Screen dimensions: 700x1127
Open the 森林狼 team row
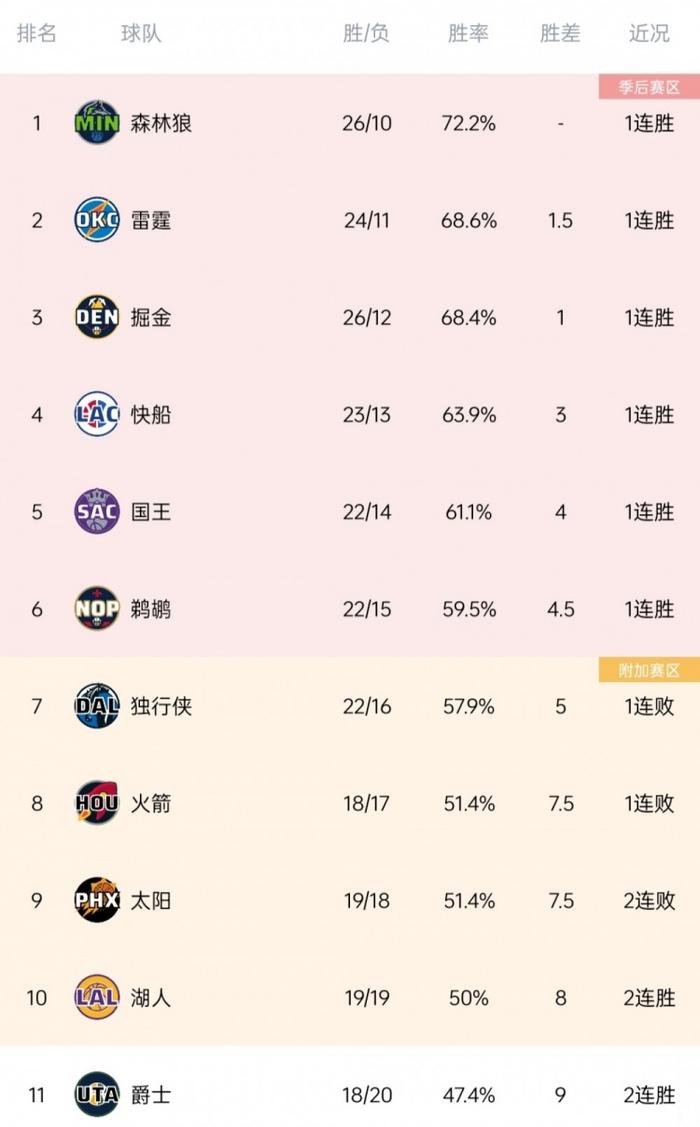click(350, 123)
